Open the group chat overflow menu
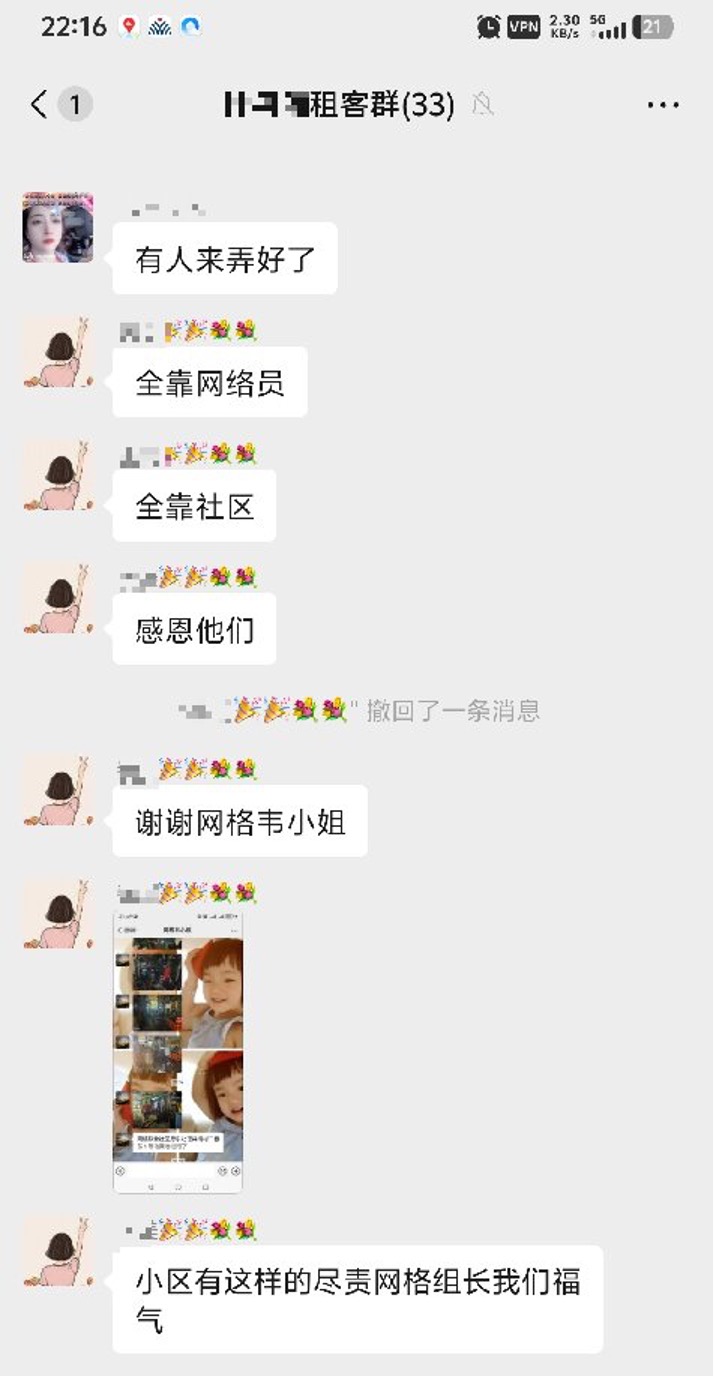714x1376 pixels. click(663, 105)
